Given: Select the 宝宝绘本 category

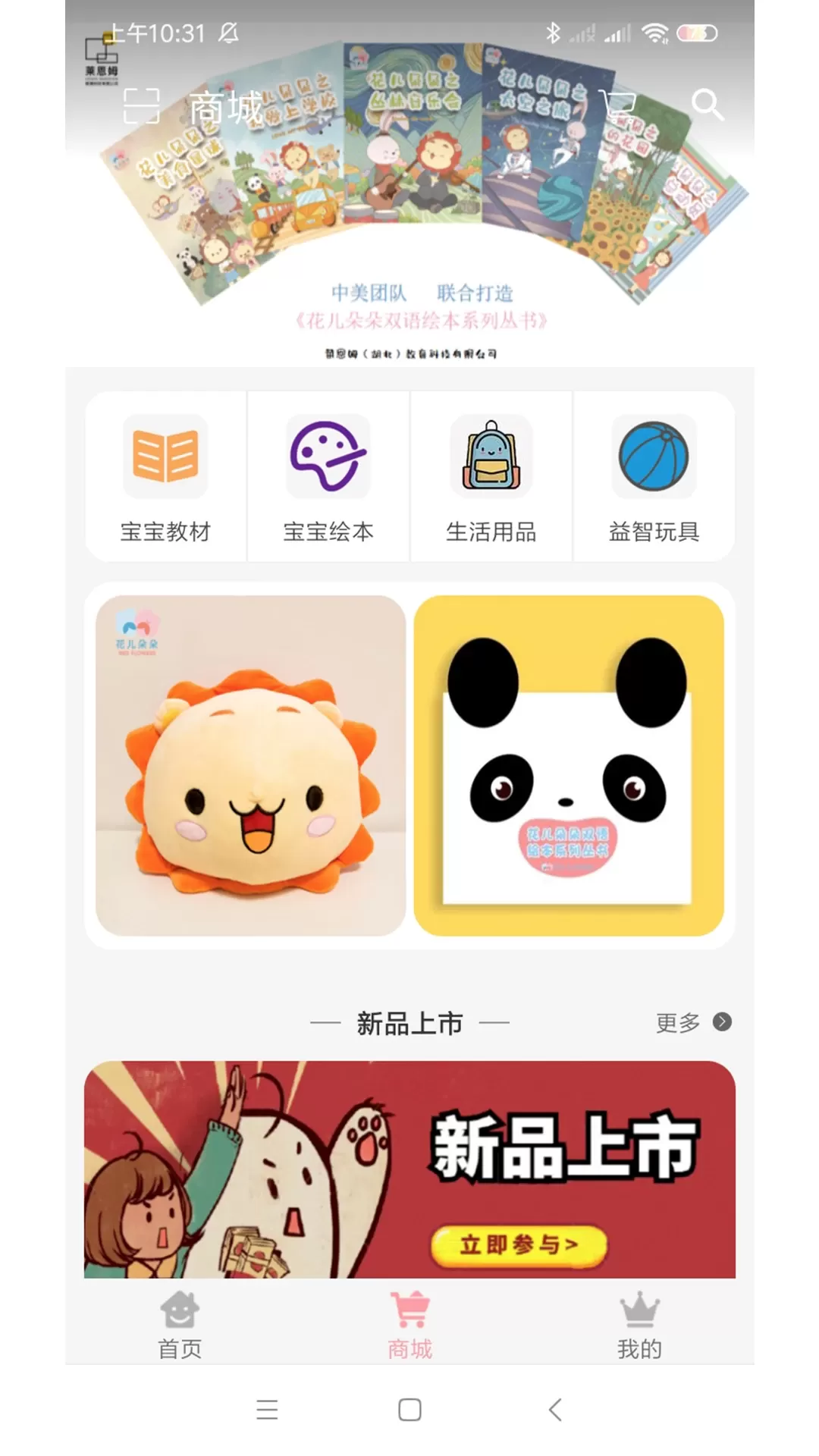Looking at the screenshot, I should [328, 477].
